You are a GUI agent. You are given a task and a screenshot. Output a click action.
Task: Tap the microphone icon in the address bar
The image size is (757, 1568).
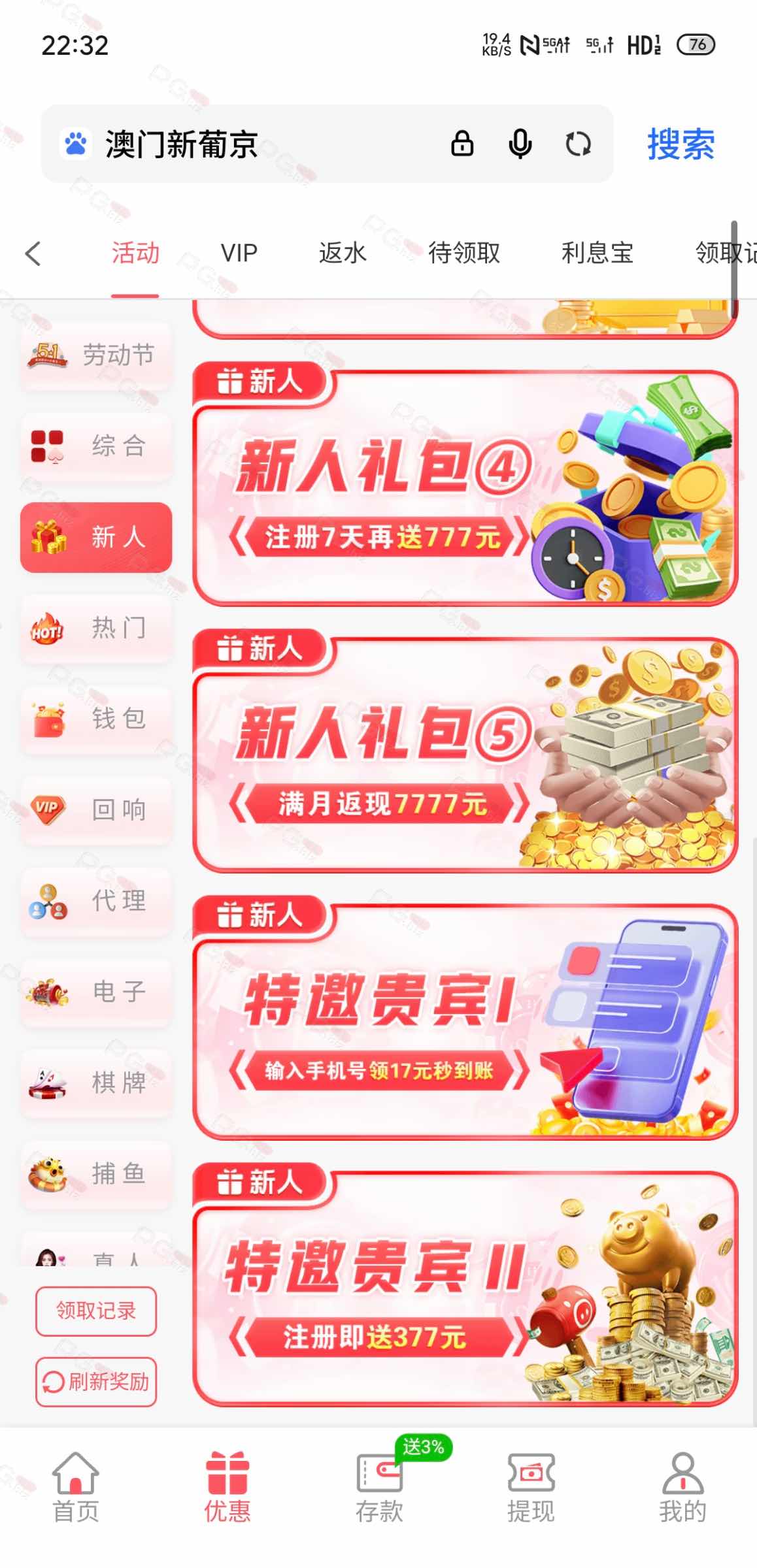[520, 144]
